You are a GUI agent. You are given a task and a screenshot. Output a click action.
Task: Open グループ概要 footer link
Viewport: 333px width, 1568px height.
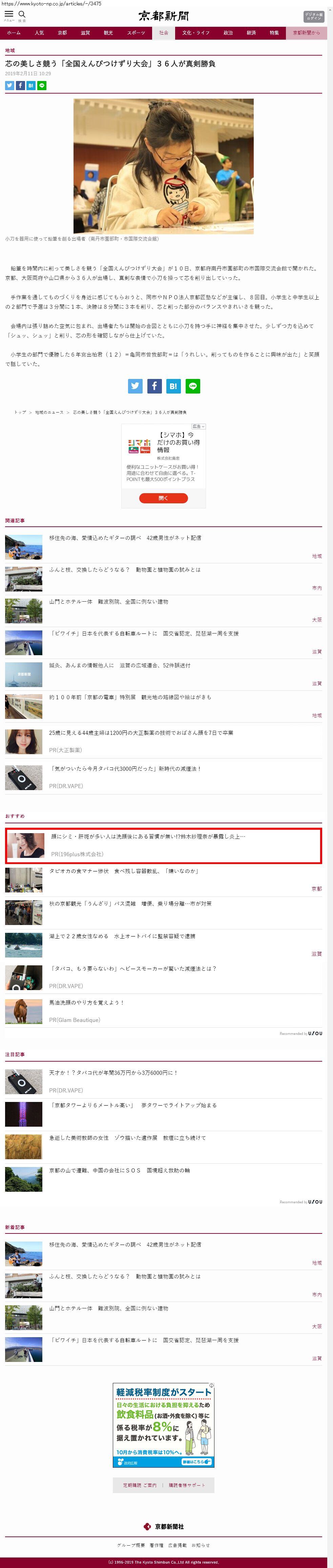pos(131,1545)
